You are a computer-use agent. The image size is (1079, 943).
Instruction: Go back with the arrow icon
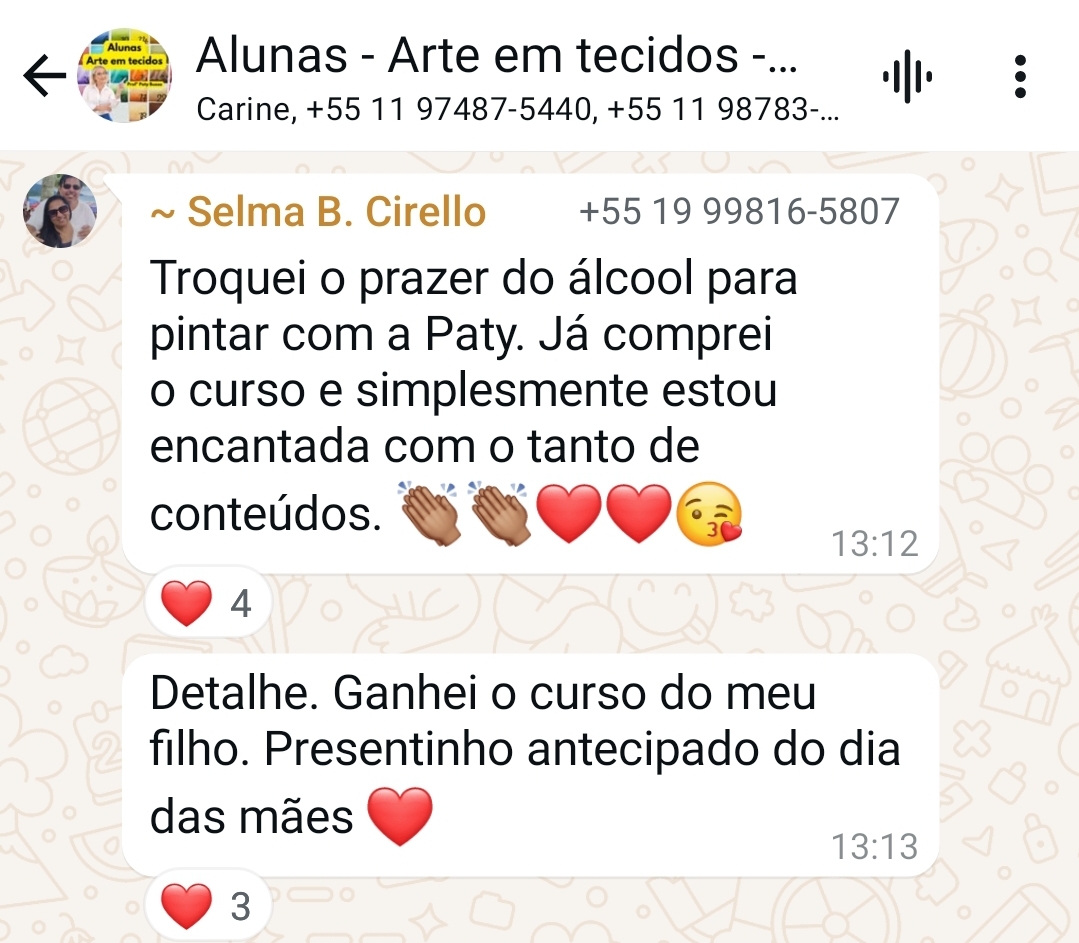point(44,77)
